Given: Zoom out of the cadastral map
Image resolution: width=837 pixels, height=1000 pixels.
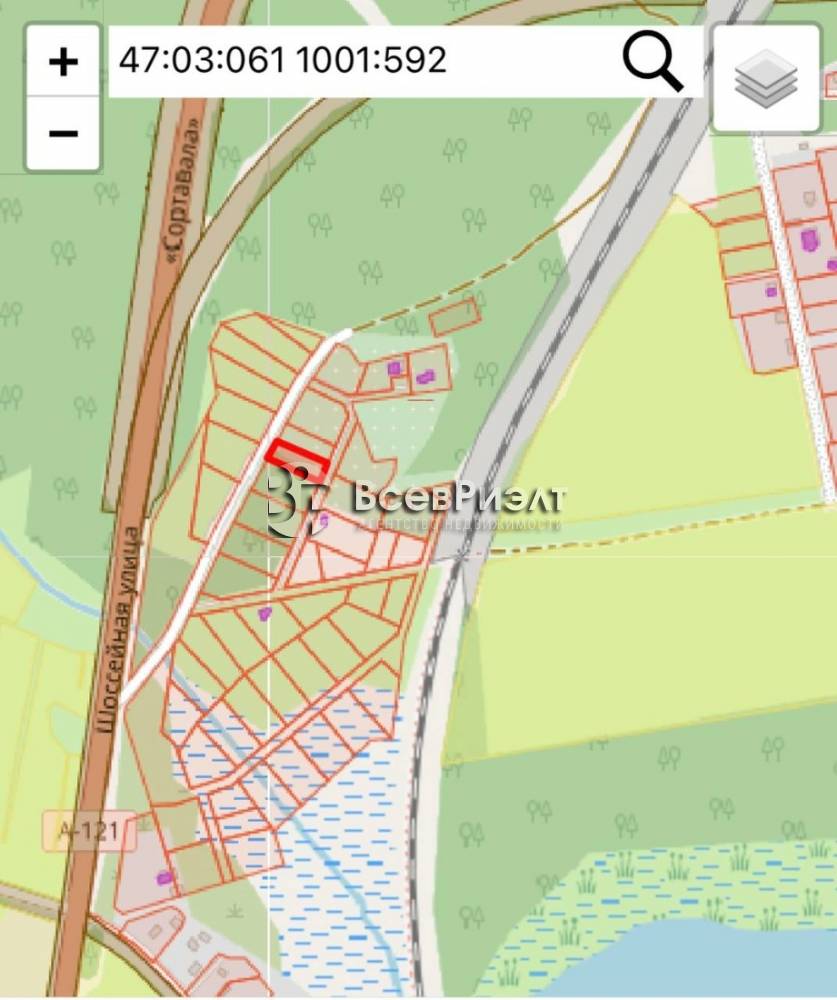Looking at the screenshot, I should point(63,132).
